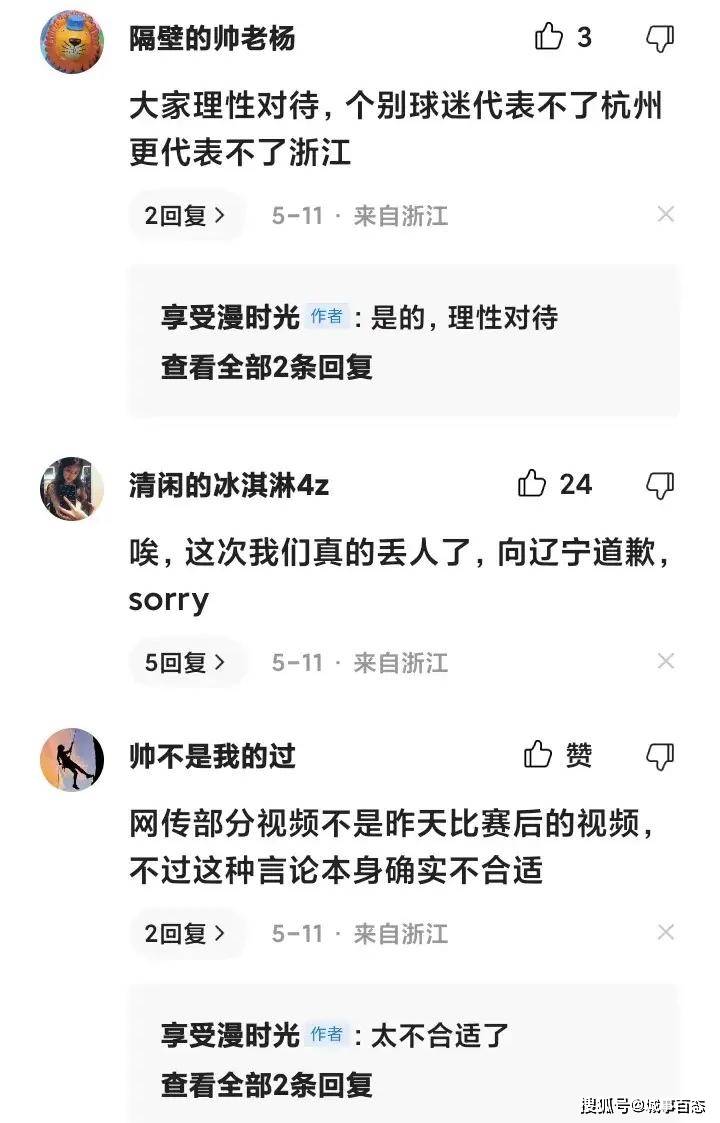Dismiss 帅不是我的过's comment with the X
Screen dimensions: 720x1123
[x=666, y=932]
